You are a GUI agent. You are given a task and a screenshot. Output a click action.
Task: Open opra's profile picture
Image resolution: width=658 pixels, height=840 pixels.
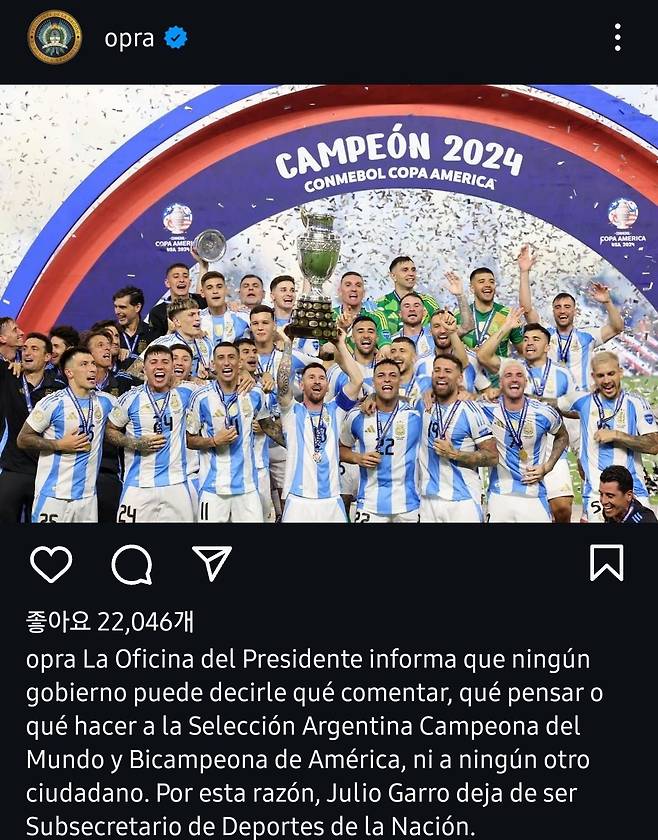(55, 37)
